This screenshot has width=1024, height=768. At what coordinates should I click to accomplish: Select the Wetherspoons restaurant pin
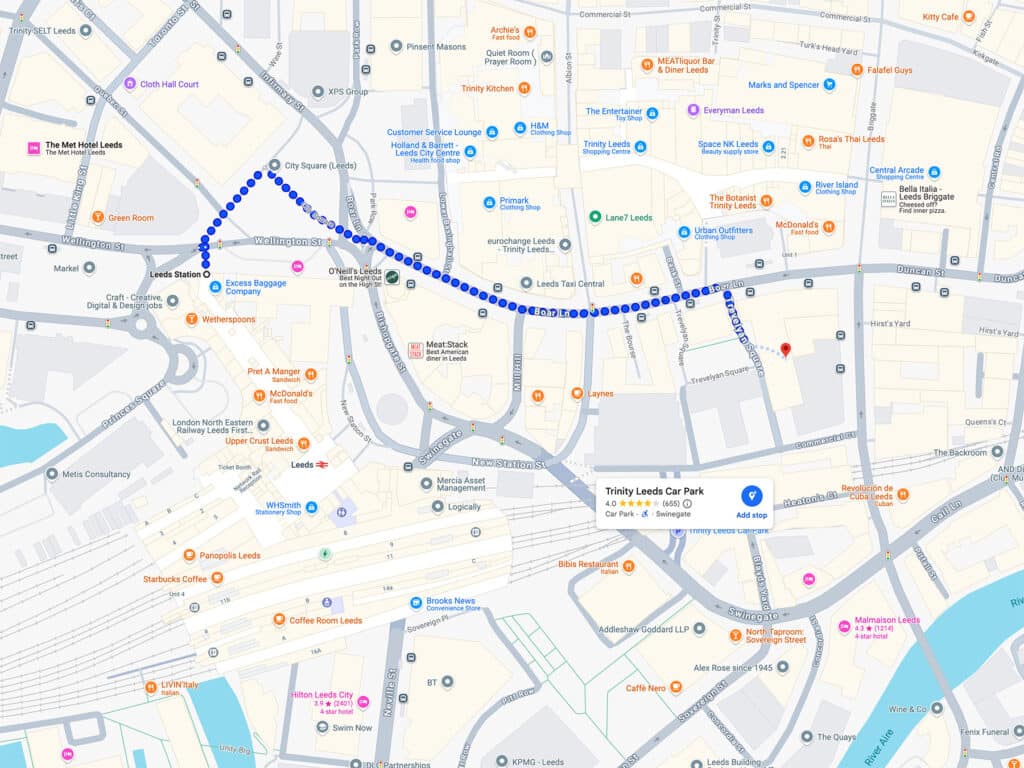(192, 319)
